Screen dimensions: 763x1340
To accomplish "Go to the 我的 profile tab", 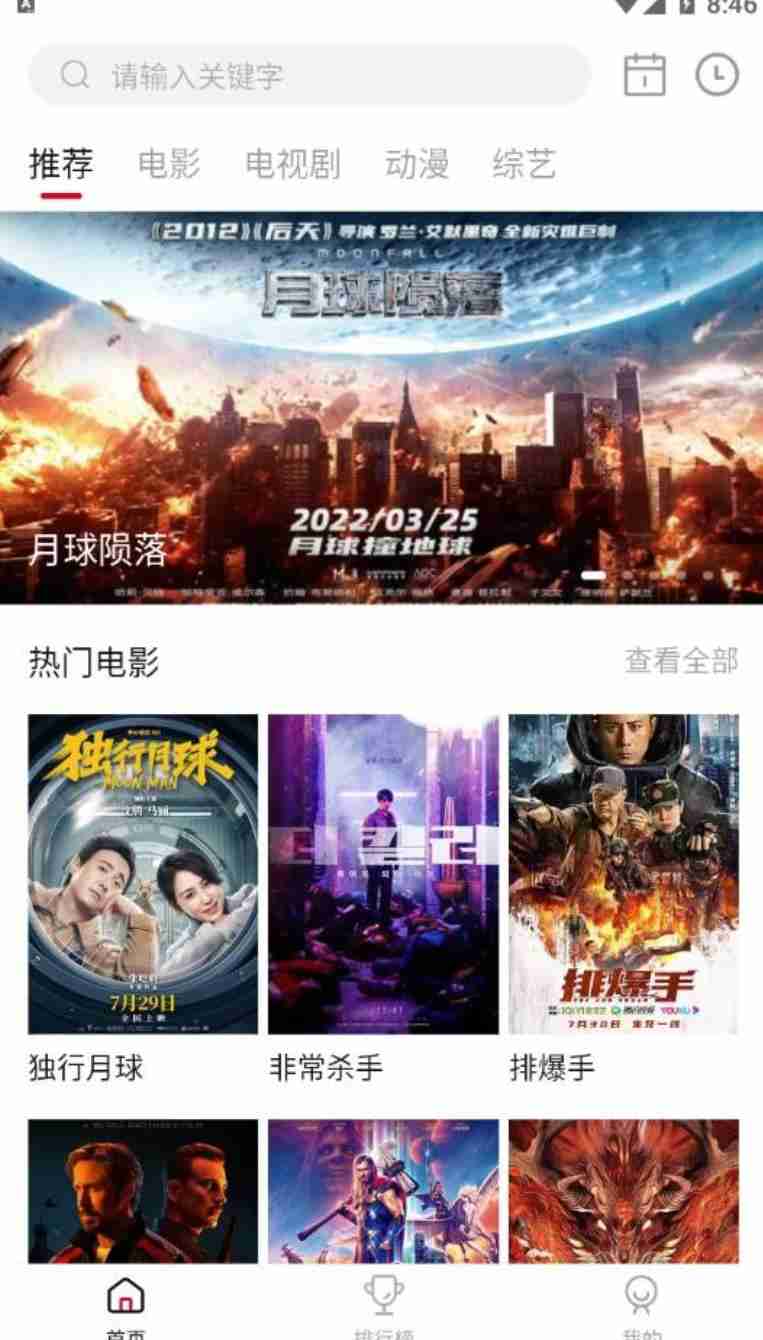I will click(x=641, y=1307).
